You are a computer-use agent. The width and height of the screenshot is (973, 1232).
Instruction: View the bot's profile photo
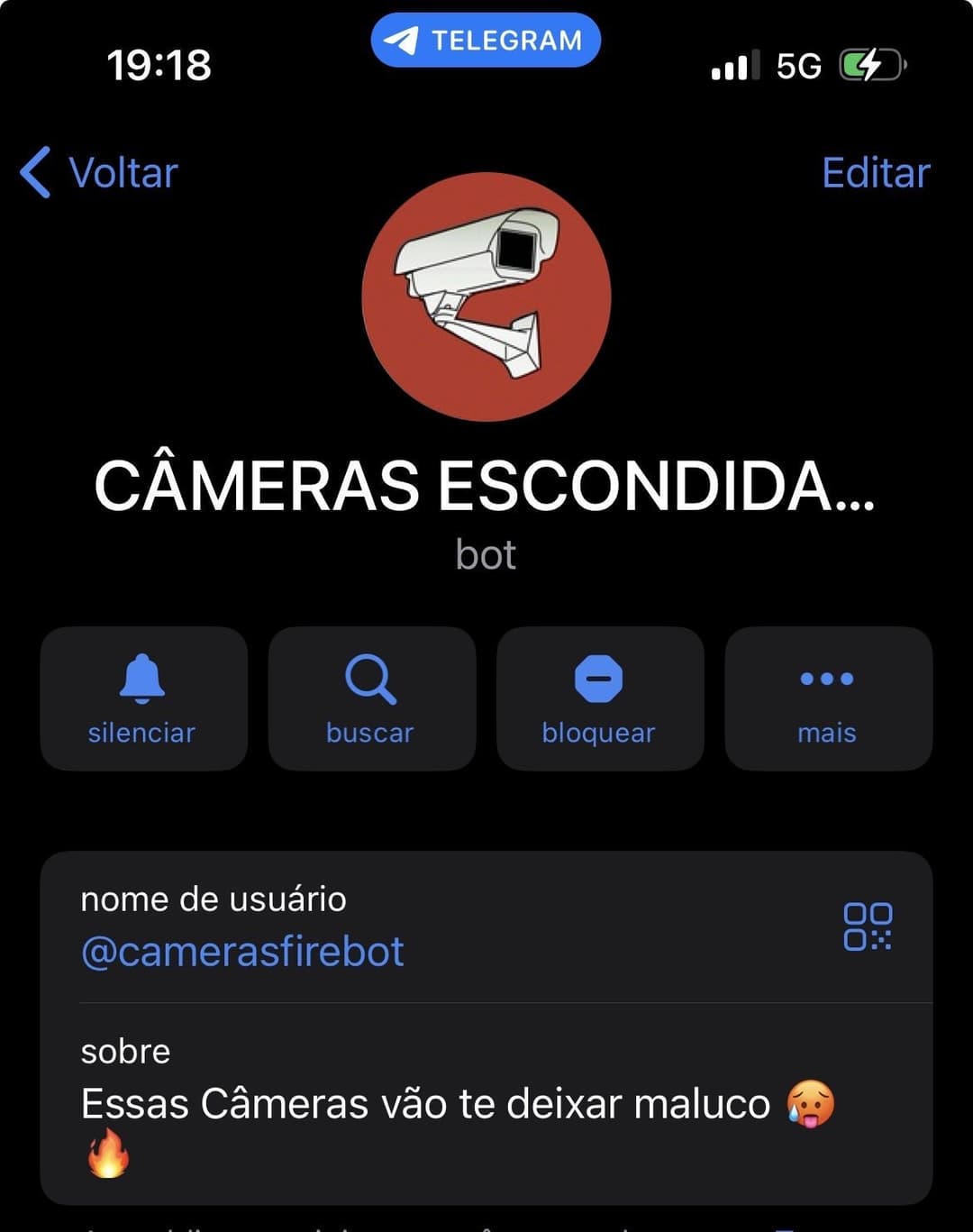point(486,297)
